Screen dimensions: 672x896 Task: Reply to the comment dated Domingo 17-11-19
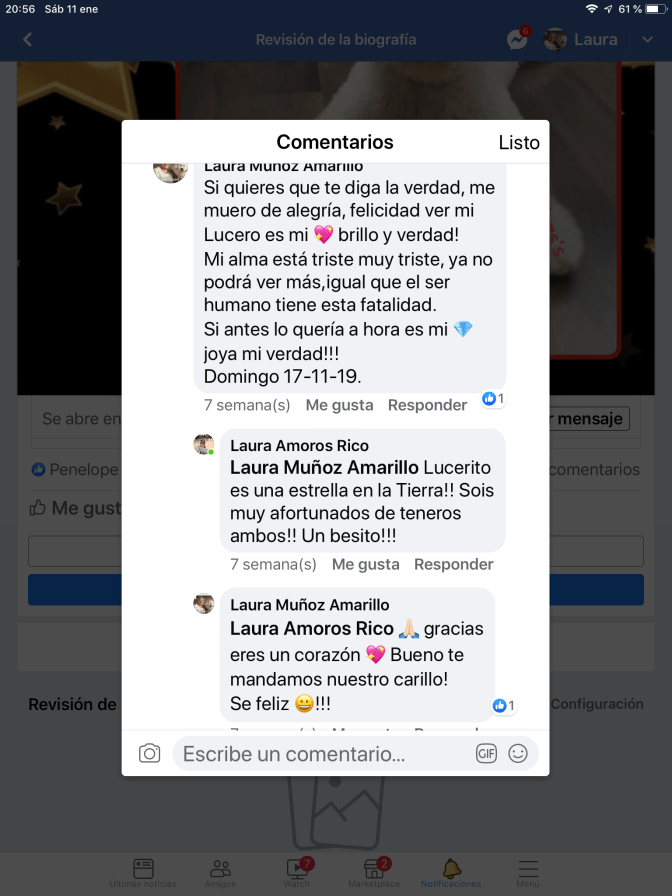tap(427, 405)
